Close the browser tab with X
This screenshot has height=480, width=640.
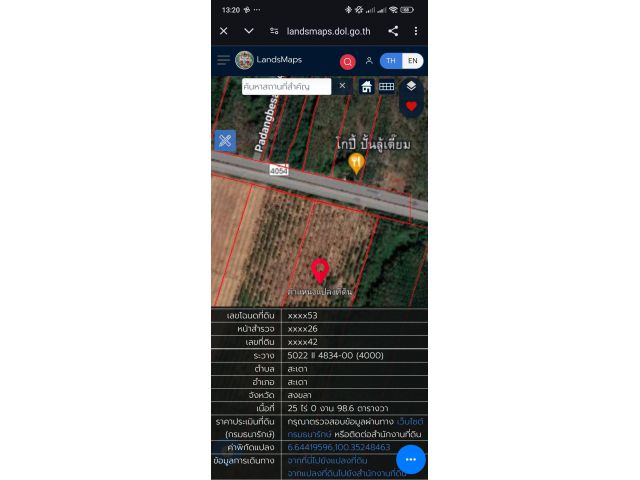[x=223, y=31]
